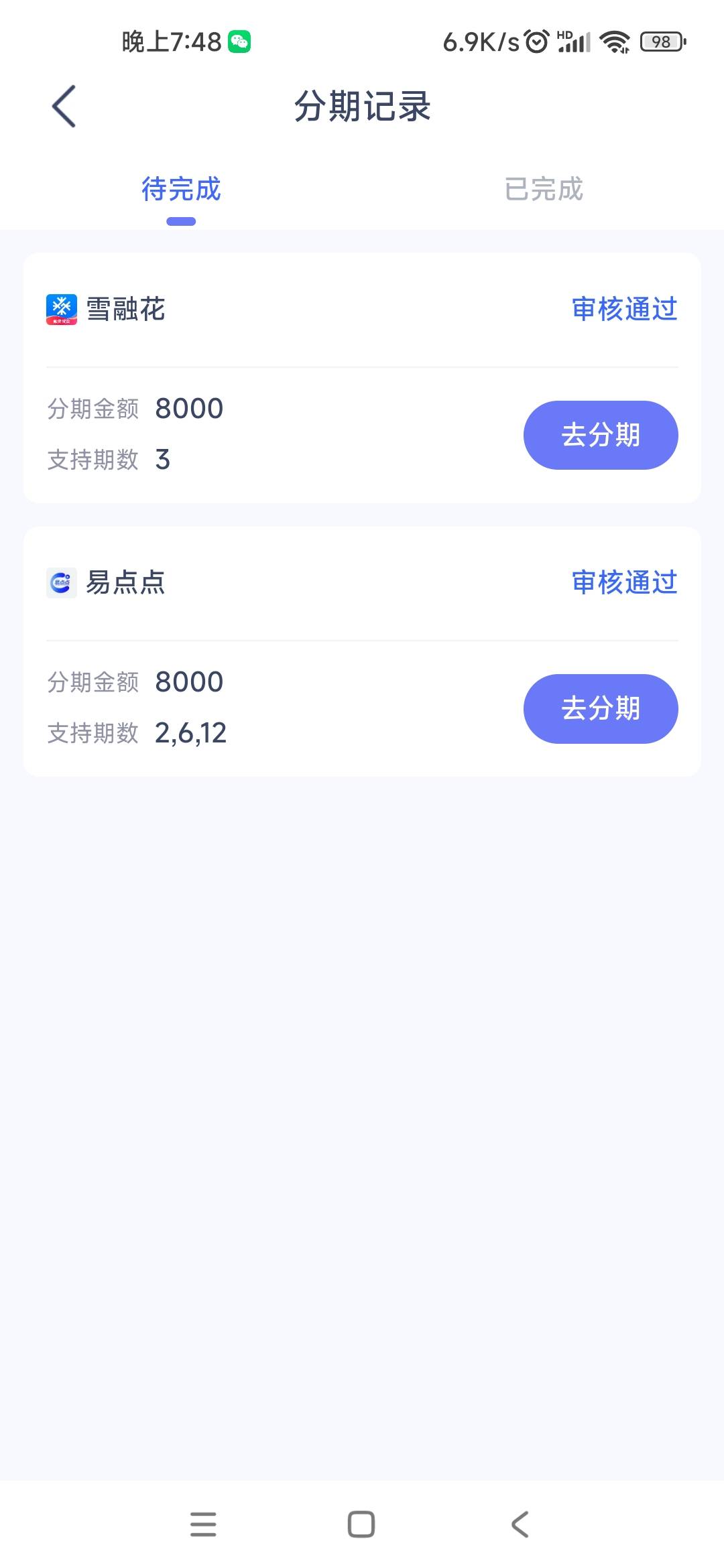The image size is (724, 1568).
Task: Tap 去分期 for 雪融花
Action: 601,435
